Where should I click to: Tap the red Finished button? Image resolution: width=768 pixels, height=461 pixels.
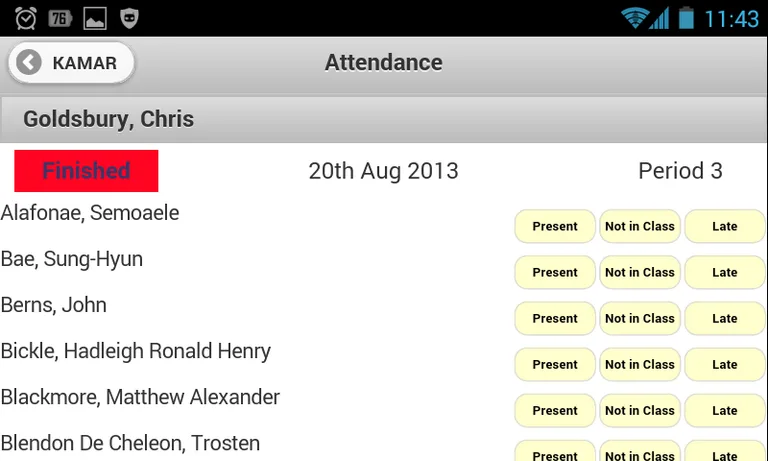pyautogui.click(x=86, y=171)
